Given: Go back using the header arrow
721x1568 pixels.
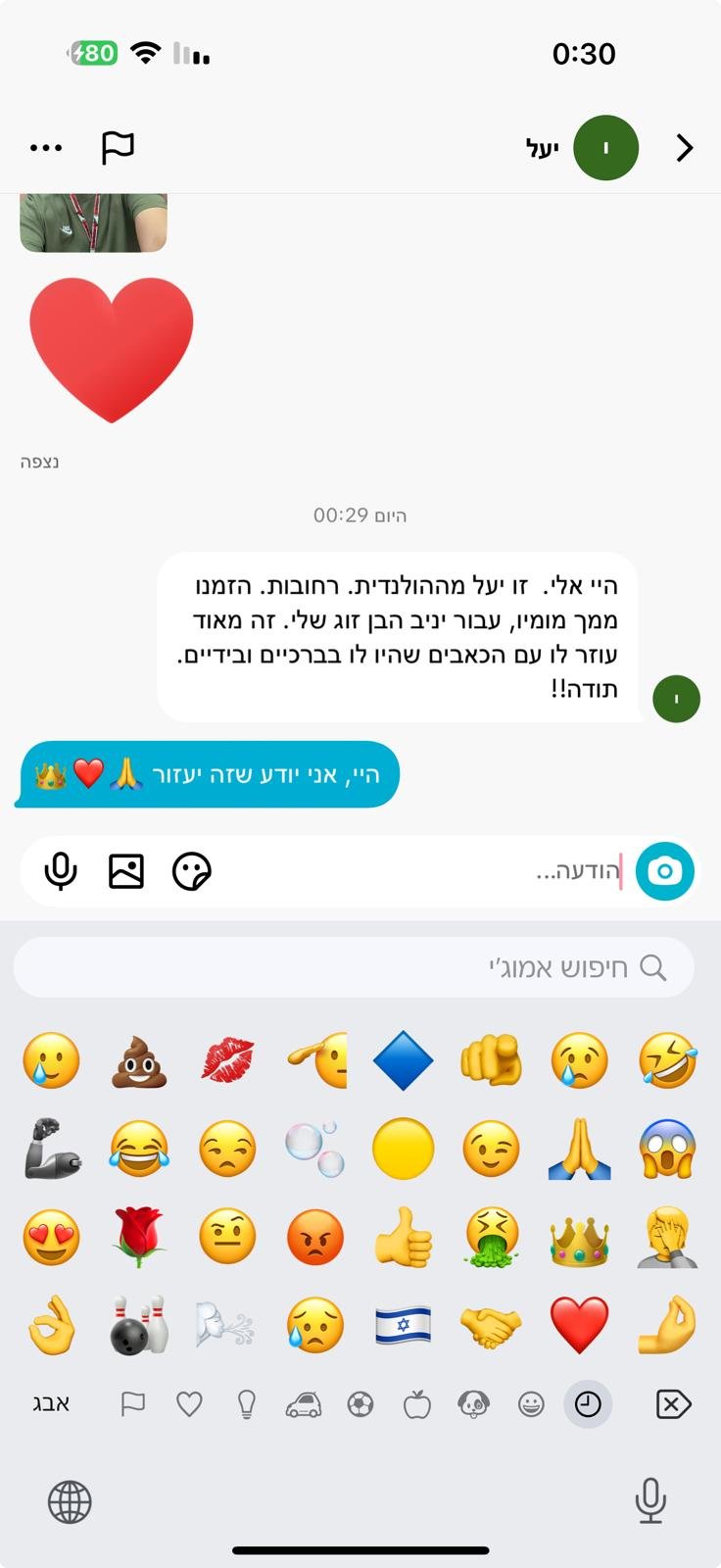Looking at the screenshot, I should [685, 148].
